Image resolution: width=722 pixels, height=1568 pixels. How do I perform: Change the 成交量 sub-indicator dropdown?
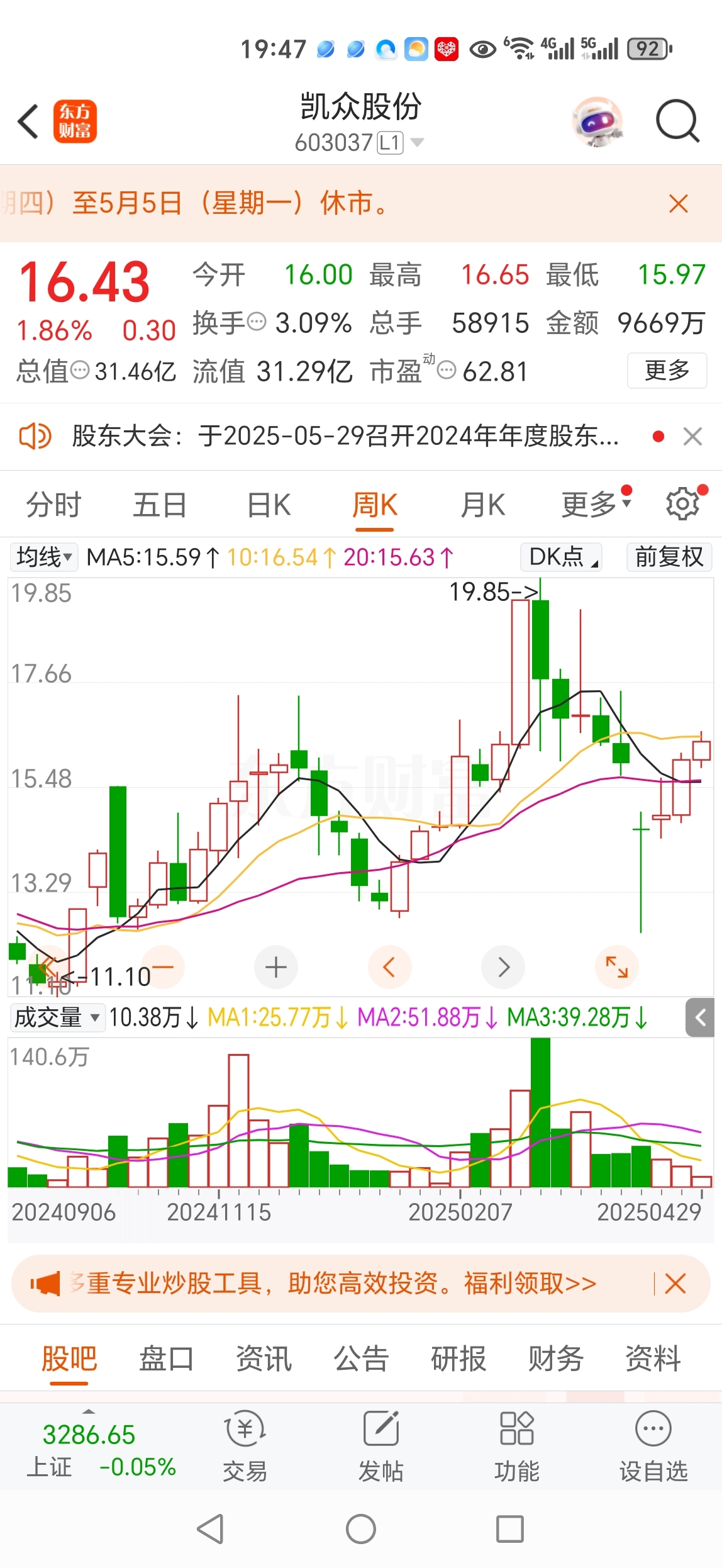57,1017
